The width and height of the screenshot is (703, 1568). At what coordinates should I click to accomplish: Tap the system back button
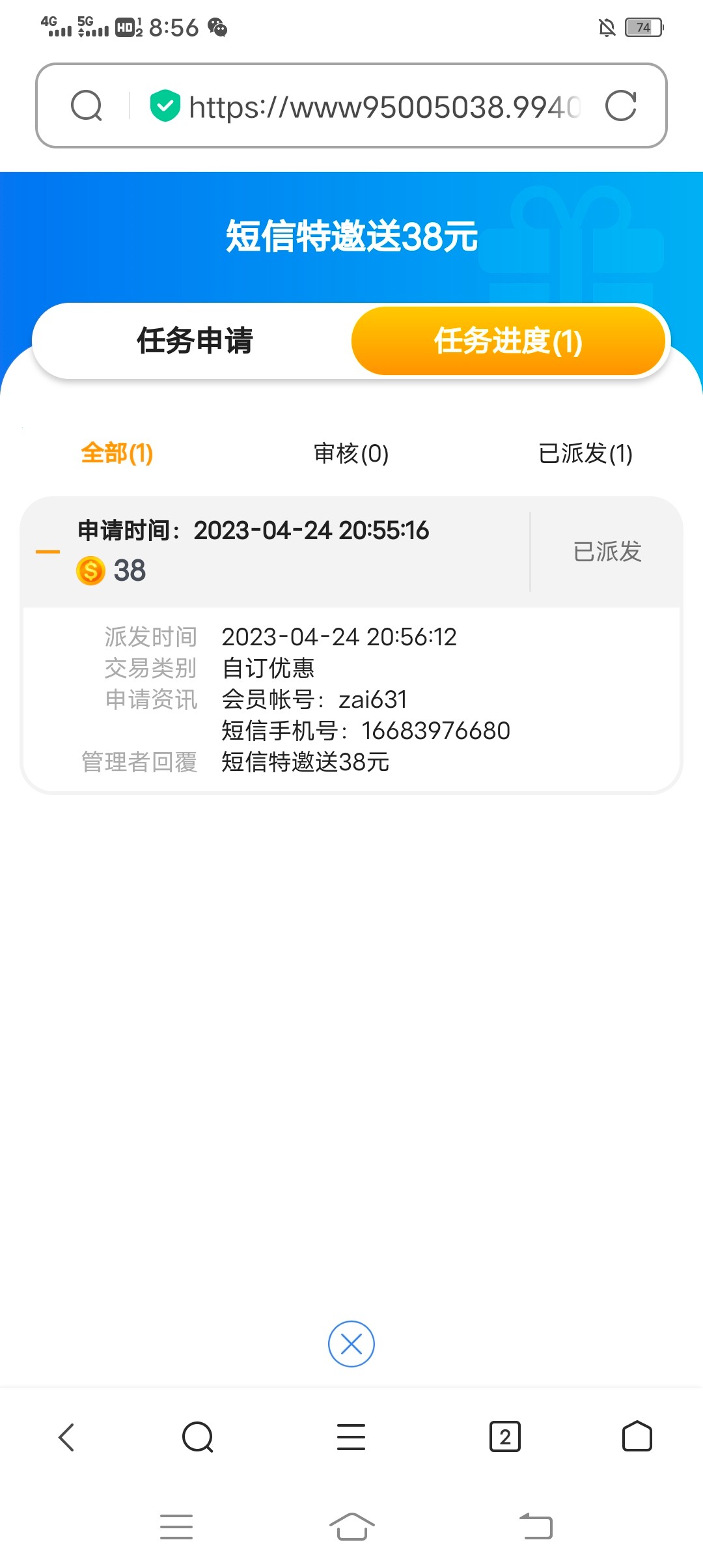click(536, 1526)
